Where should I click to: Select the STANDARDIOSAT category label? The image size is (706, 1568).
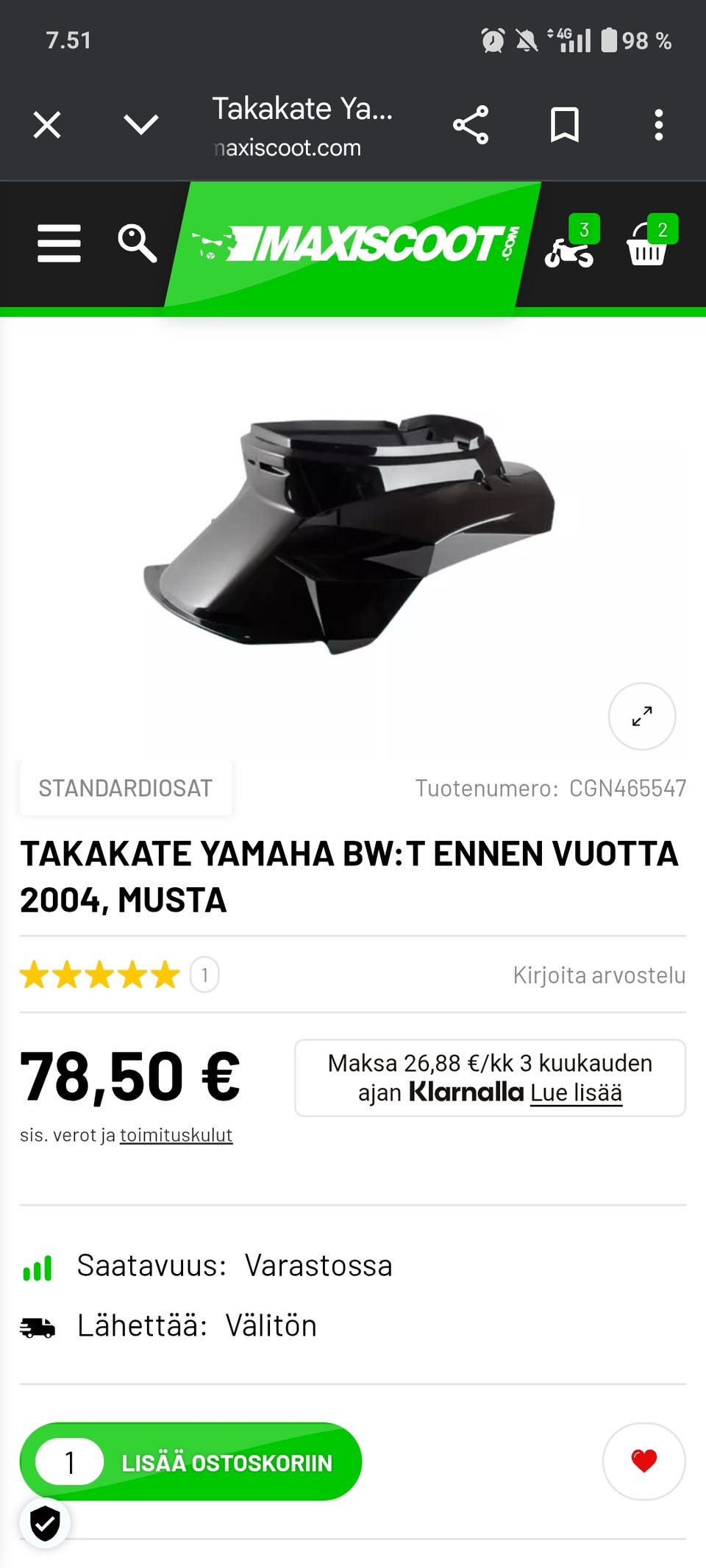click(124, 788)
